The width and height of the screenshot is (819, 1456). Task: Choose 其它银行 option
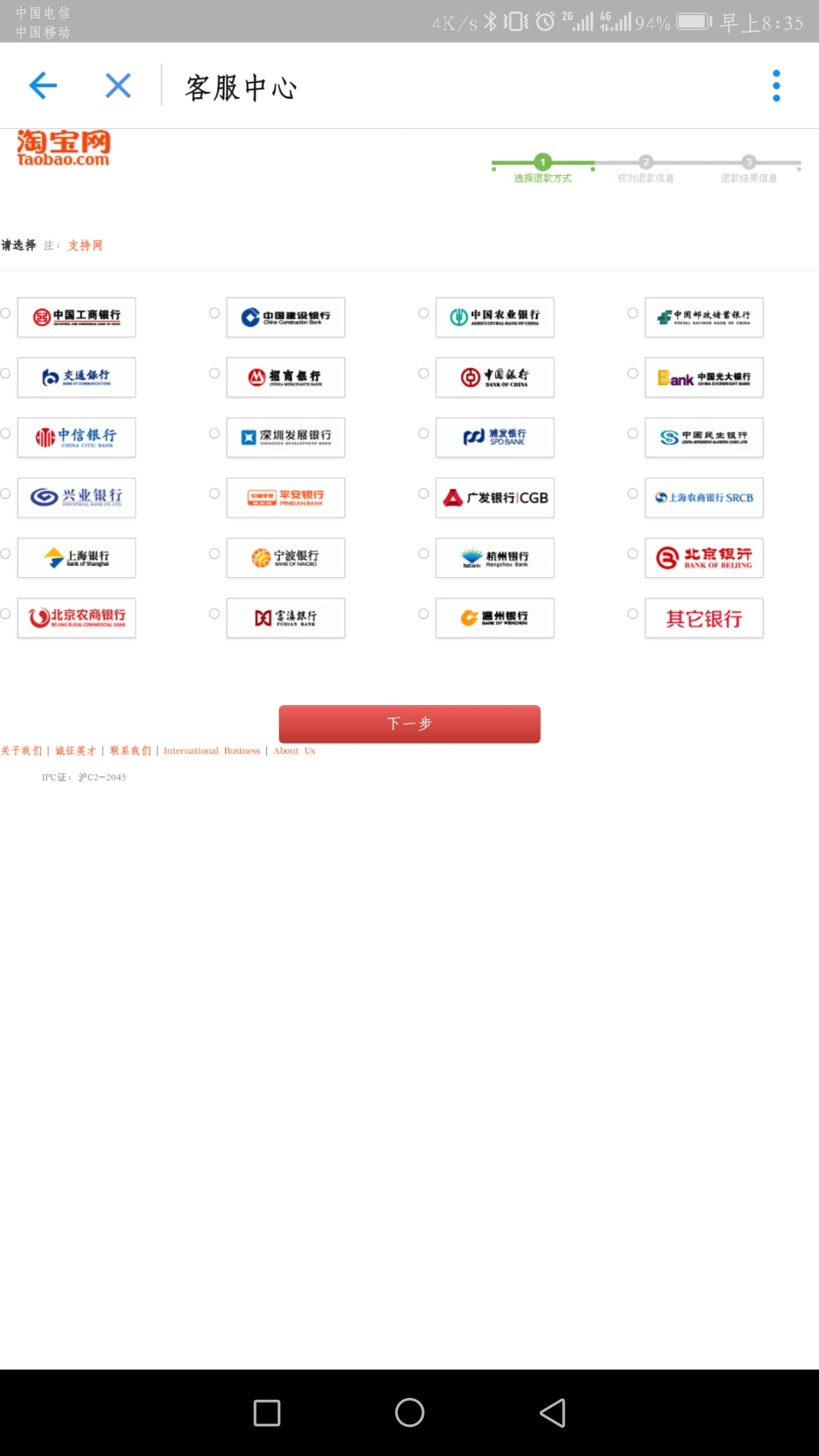633,614
